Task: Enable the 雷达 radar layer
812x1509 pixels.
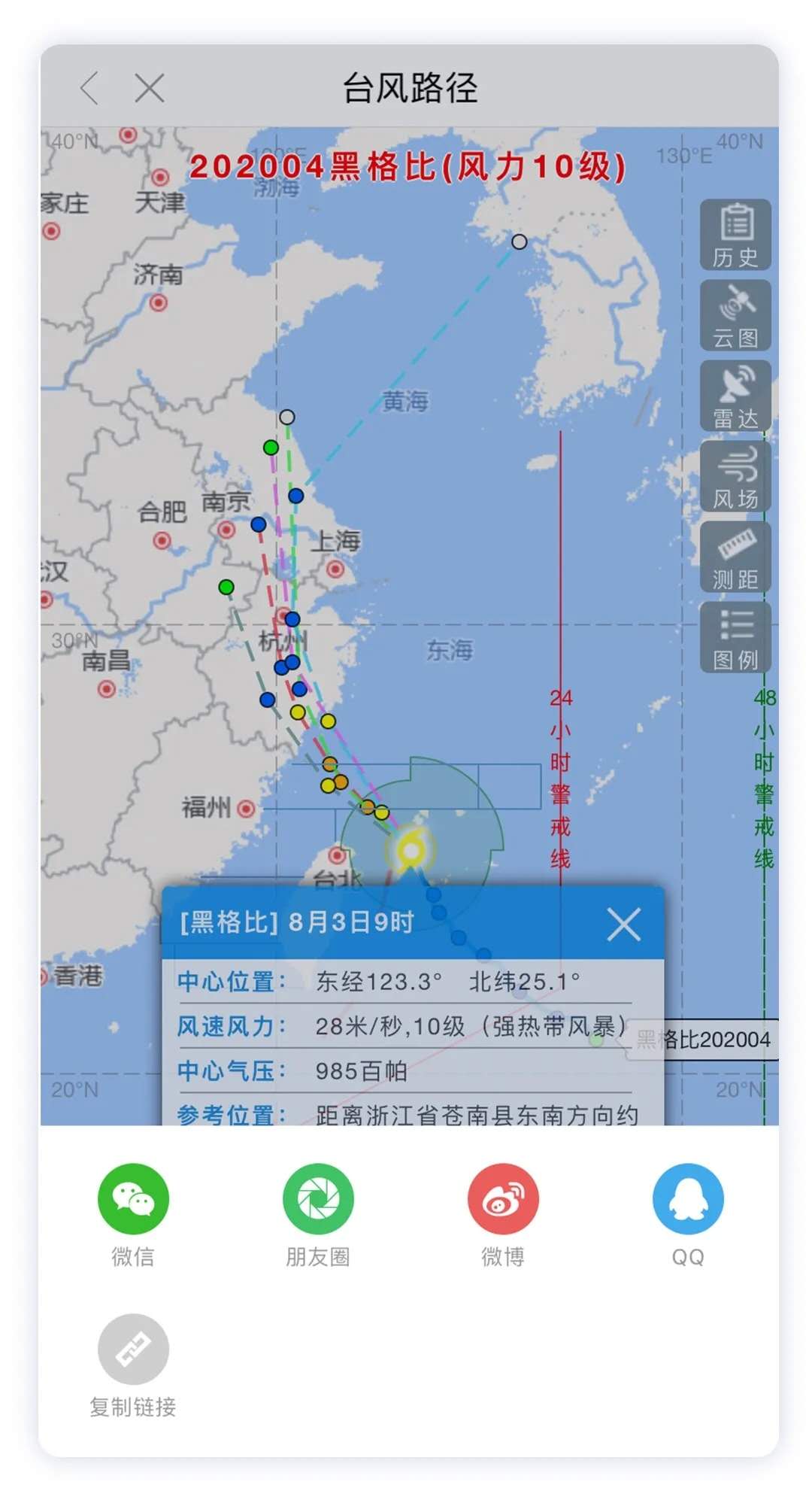Action: (x=735, y=396)
